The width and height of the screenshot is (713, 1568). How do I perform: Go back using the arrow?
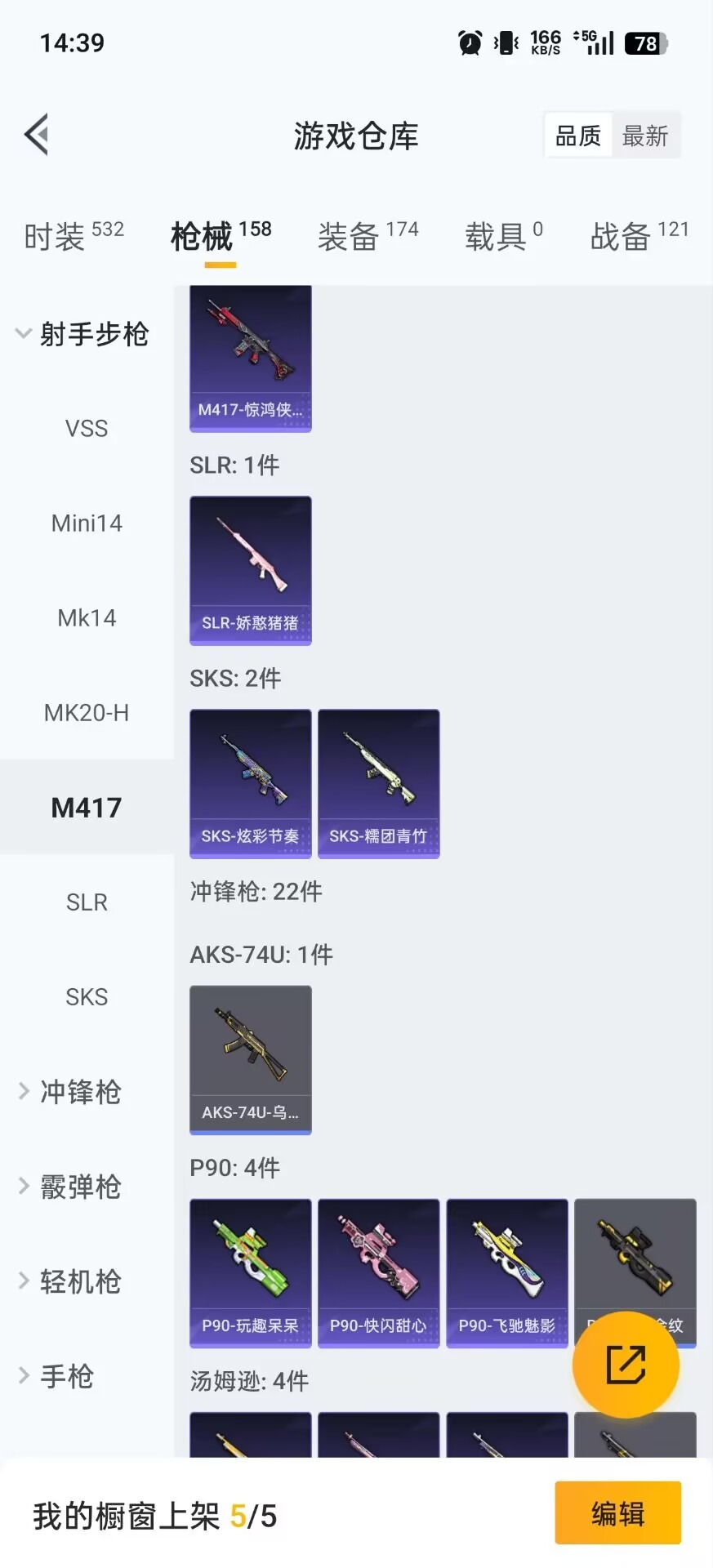click(37, 135)
